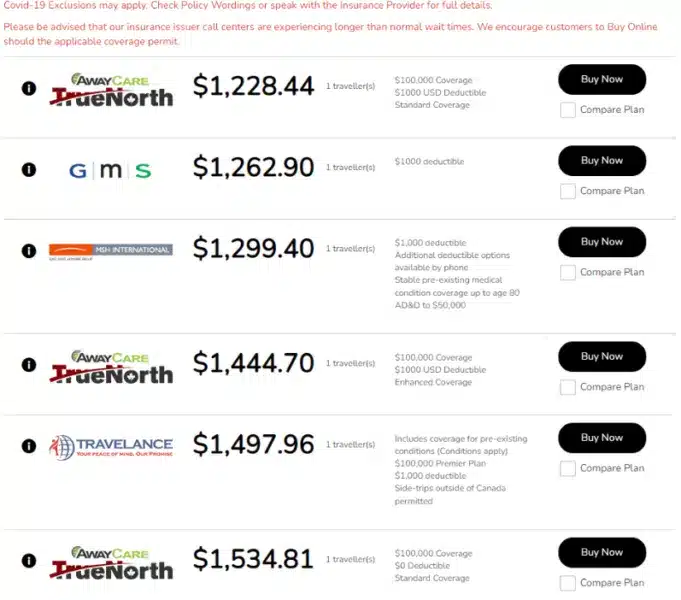Buy the GMS $1,262.90 plan

click(x=601, y=160)
